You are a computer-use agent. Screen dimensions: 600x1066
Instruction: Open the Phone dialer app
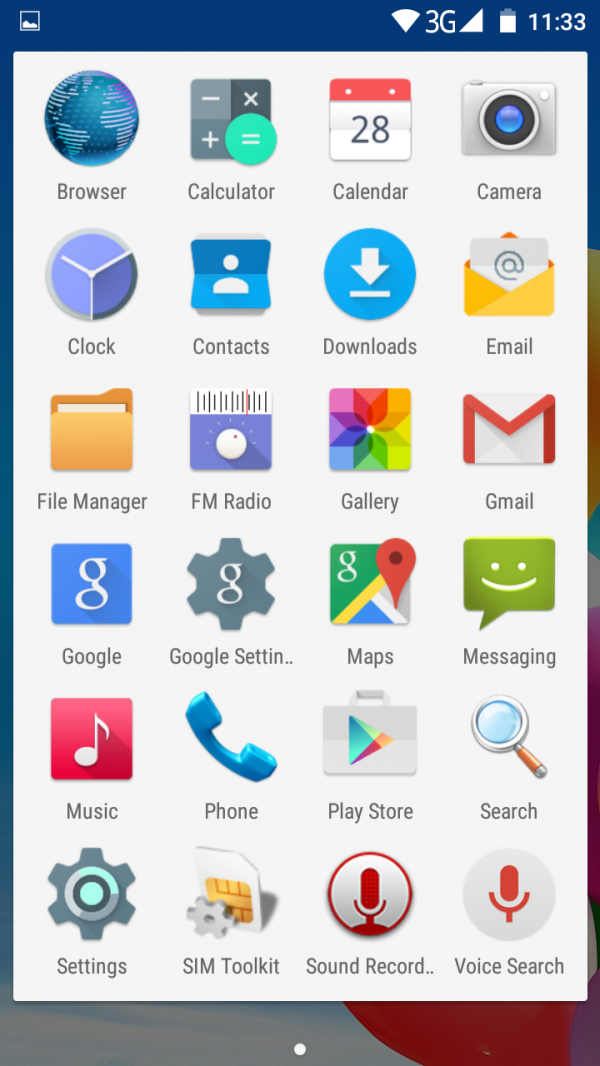[231, 740]
